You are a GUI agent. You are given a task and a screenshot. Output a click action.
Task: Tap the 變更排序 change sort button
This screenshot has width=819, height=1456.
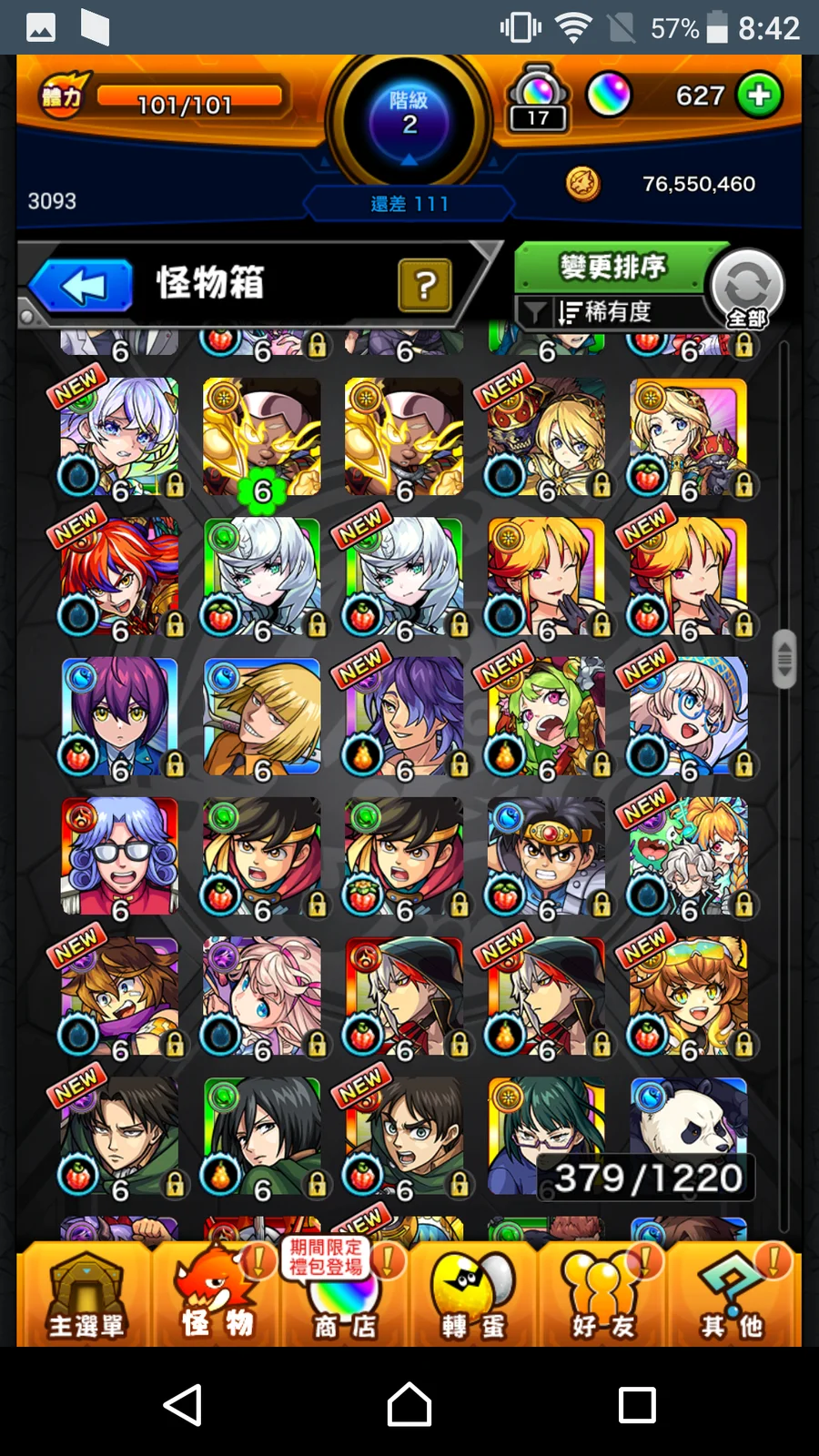click(612, 267)
